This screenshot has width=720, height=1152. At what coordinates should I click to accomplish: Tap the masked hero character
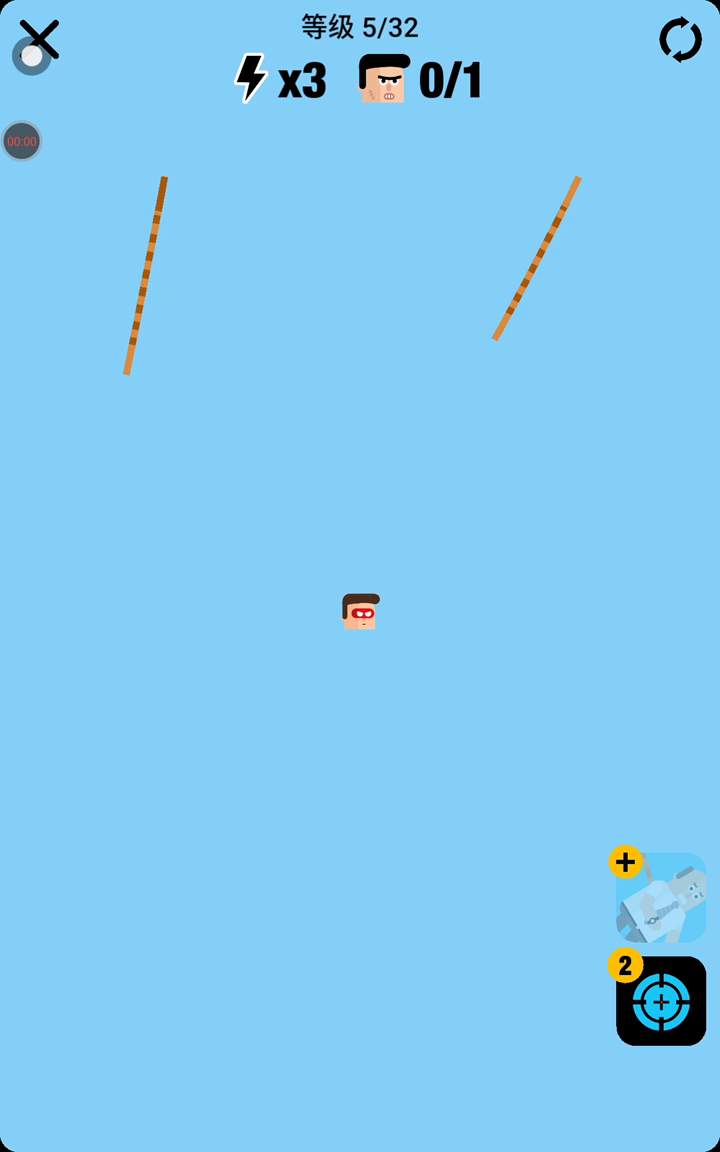(x=361, y=611)
